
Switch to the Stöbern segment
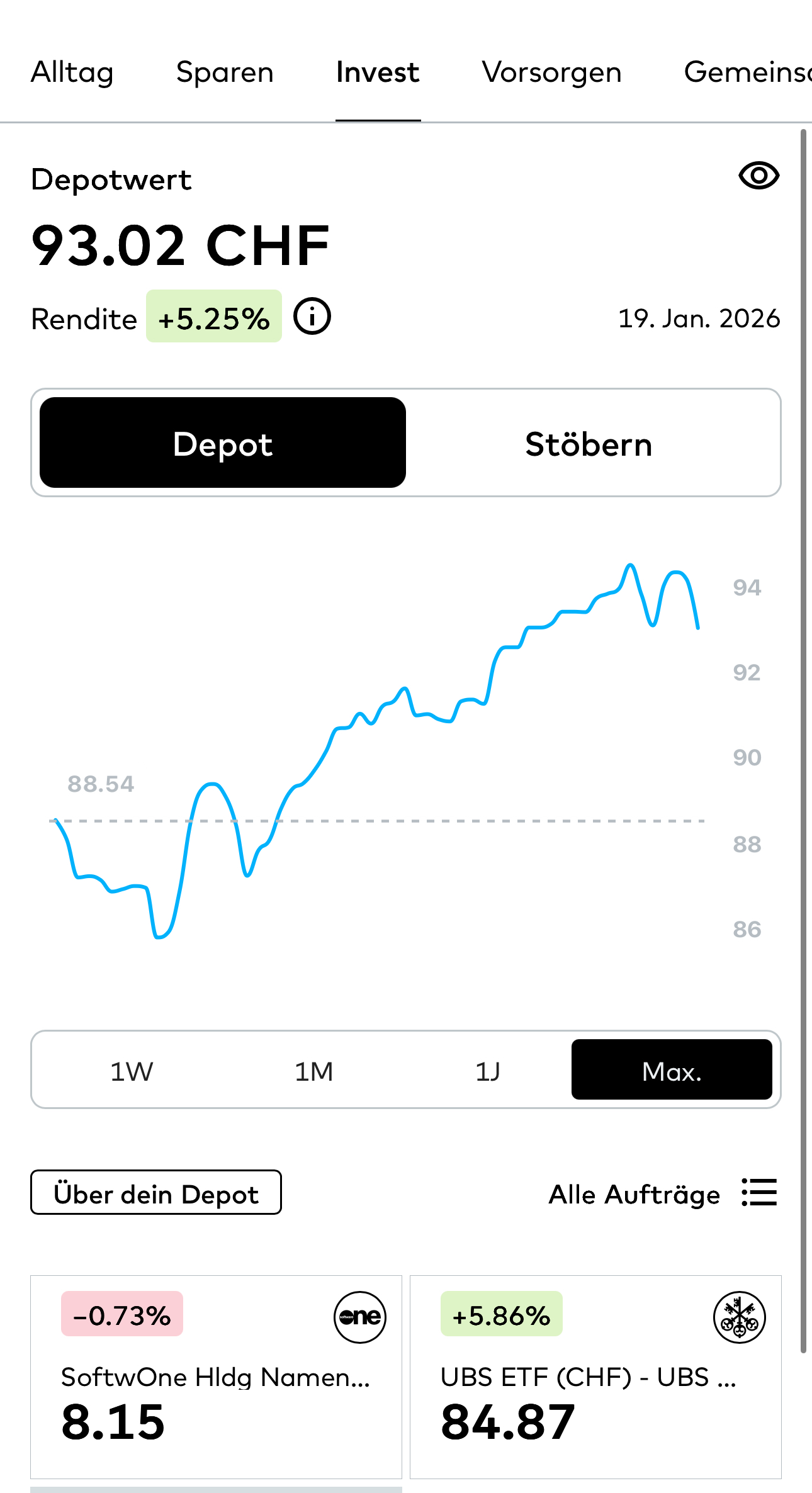coord(589,444)
